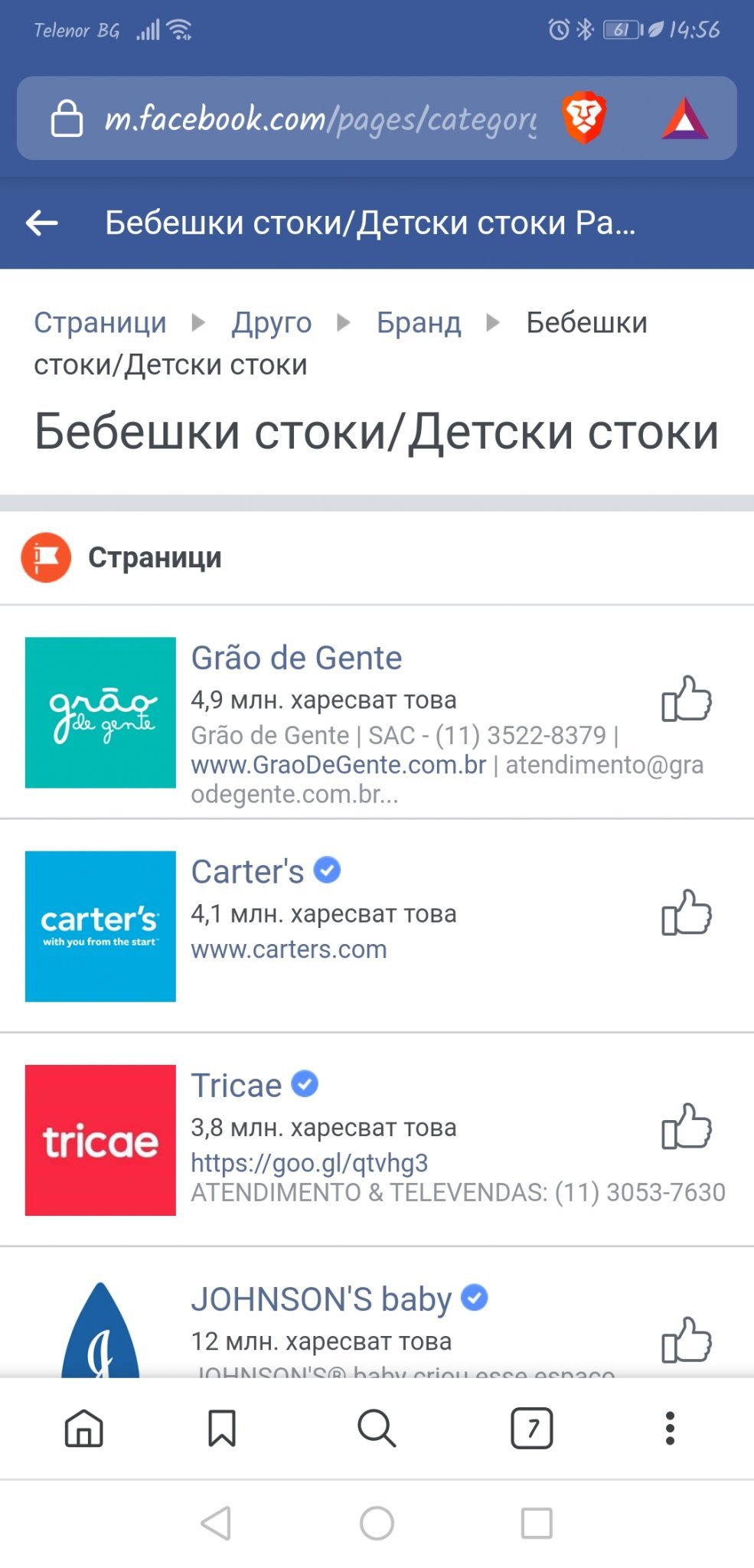754x1568 pixels.
Task: Open the https://goo.gl/qtvhg3 link
Action: tap(309, 1163)
